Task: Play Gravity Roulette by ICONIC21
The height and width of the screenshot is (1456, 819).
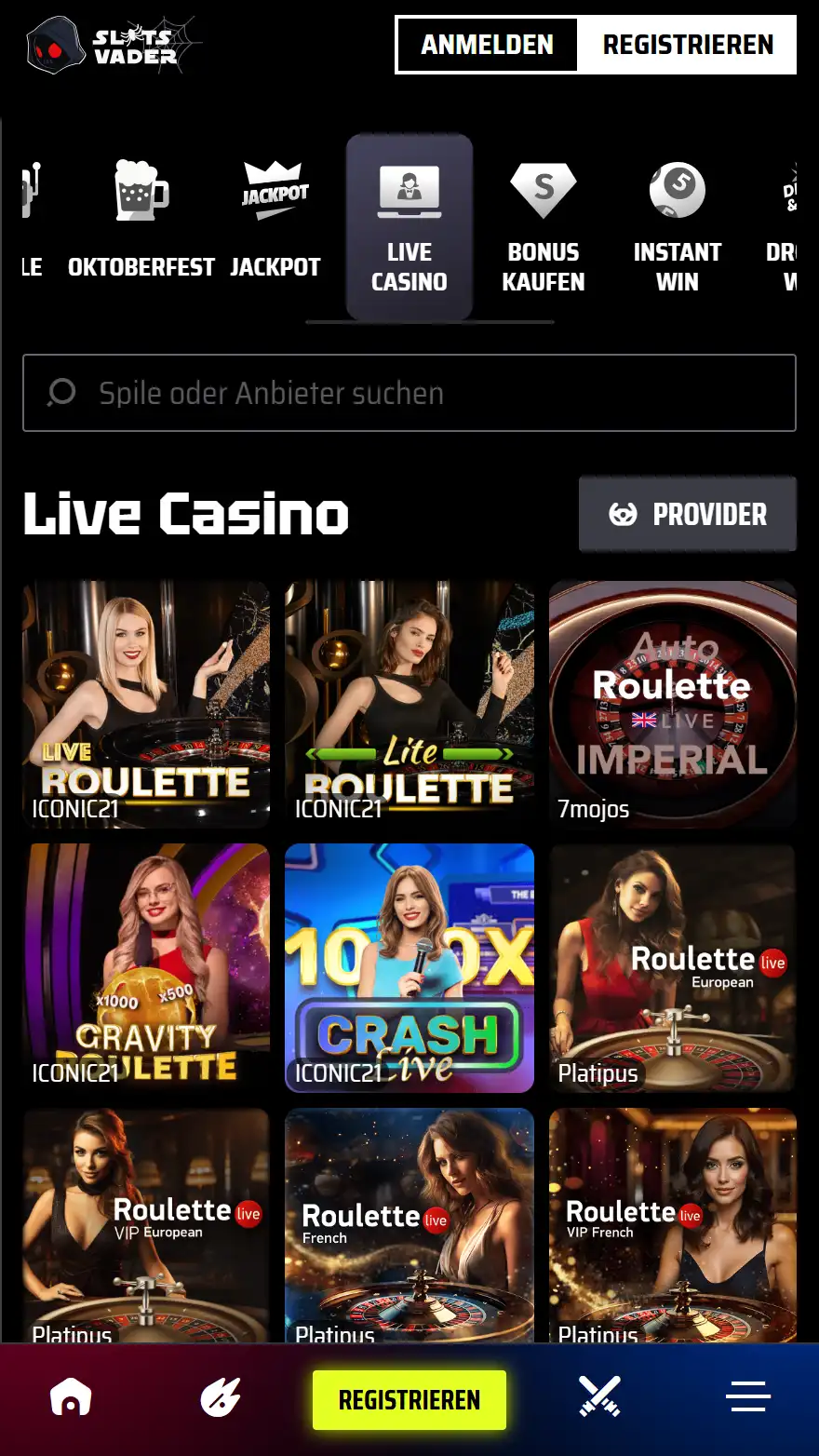Action: tap(146, 967)
